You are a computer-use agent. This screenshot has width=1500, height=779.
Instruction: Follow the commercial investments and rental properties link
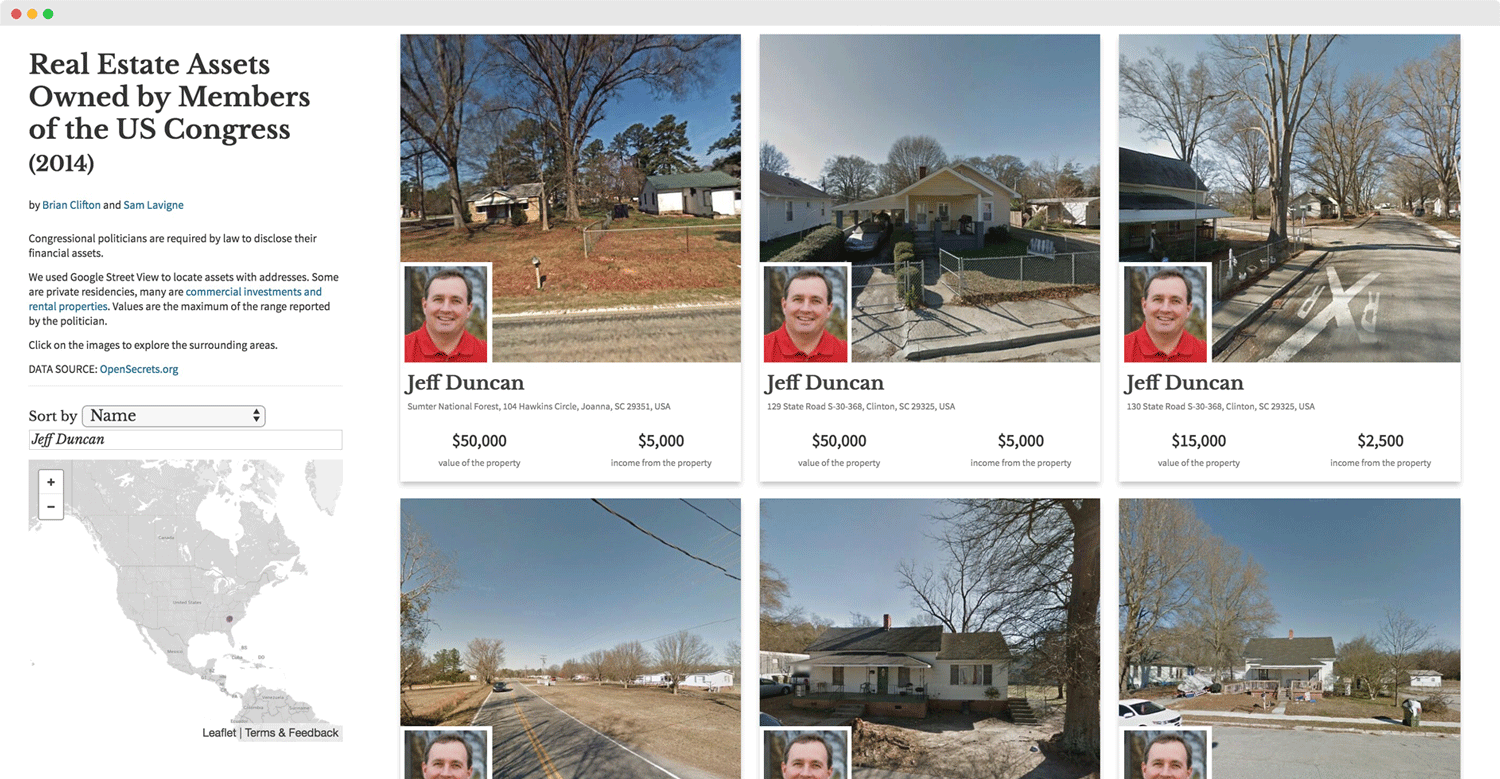(x=253, y=292)
